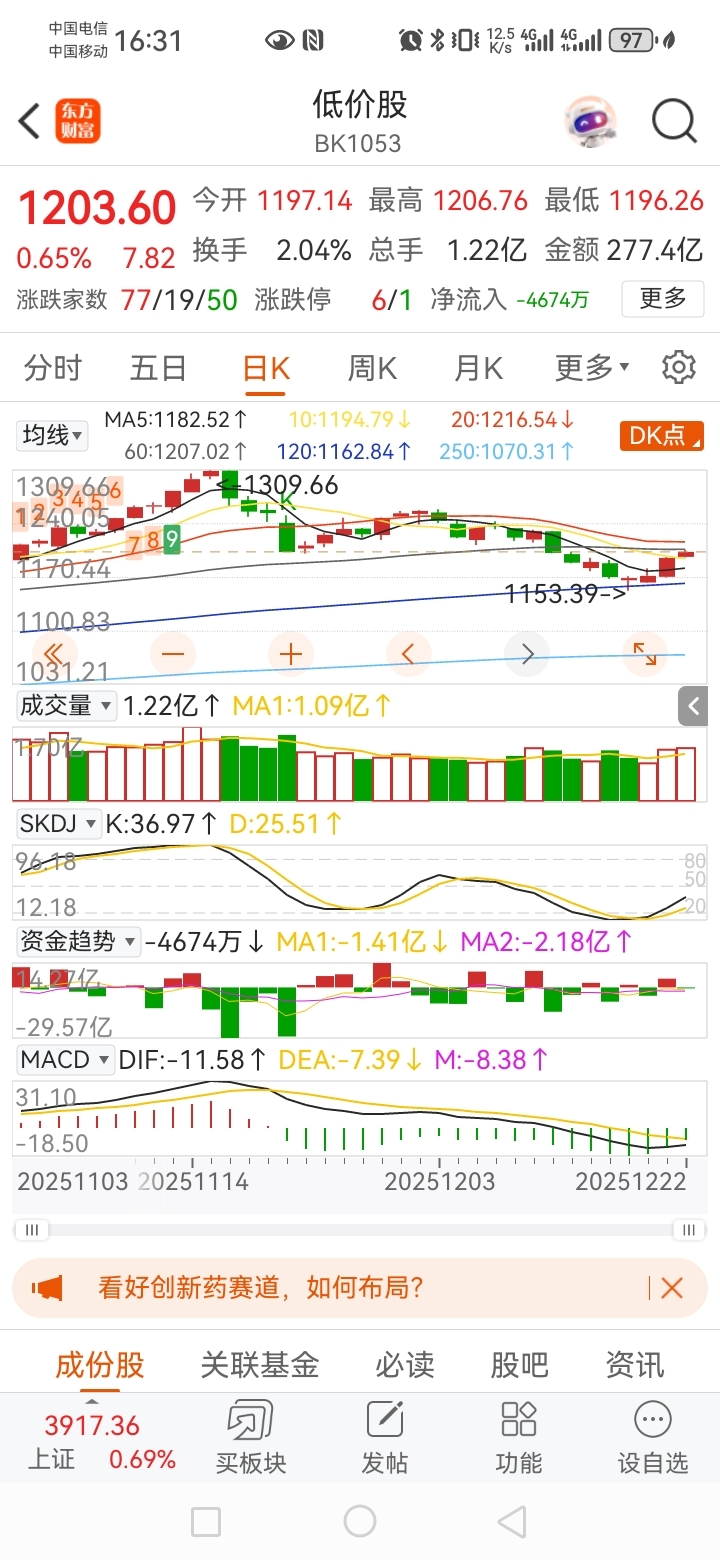The height and width of the screenshot is (1560, 720).
Task: Open the search magnifier icon
Action: click(x=673, y=122)
